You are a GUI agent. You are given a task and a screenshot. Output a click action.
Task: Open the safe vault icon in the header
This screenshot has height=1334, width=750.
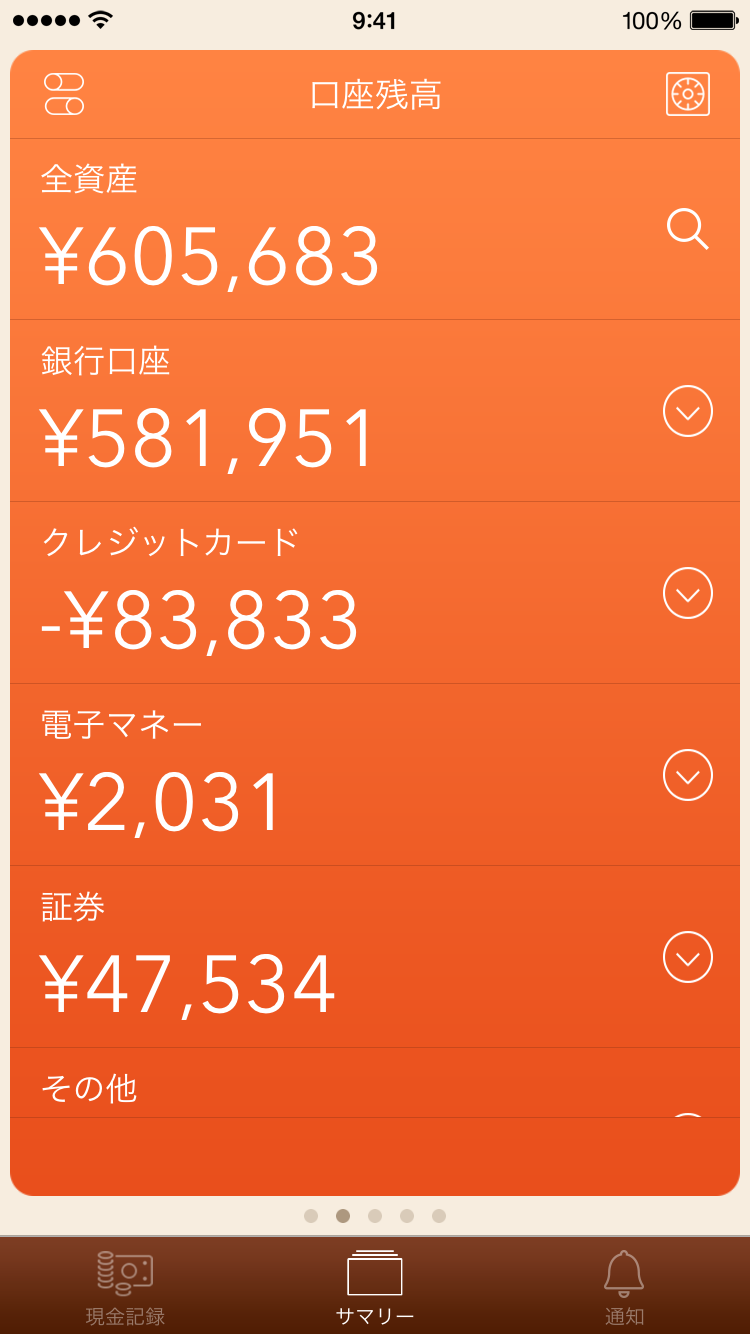[688, 94]
